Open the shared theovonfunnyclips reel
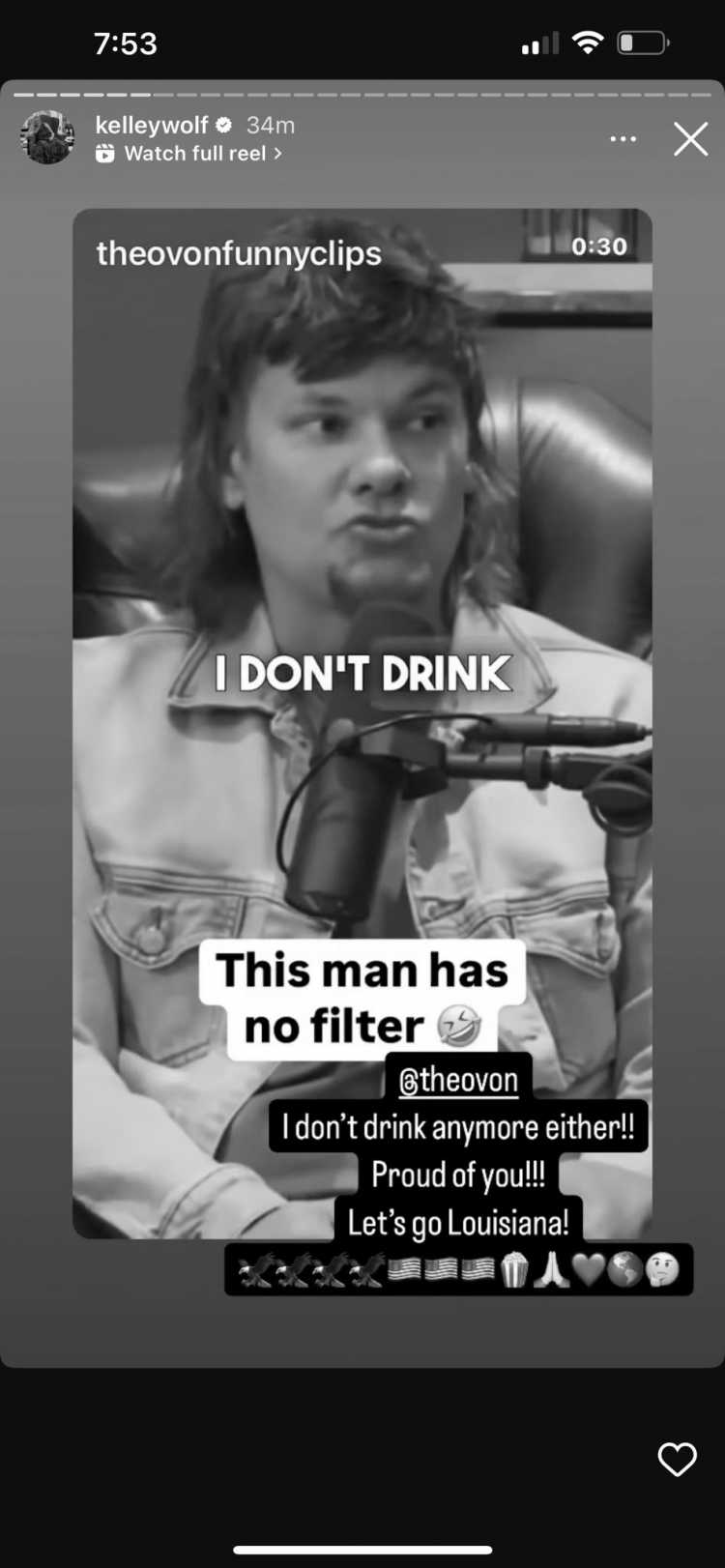This screenshot has width=725, height=1568. click(x=362, y=723)
